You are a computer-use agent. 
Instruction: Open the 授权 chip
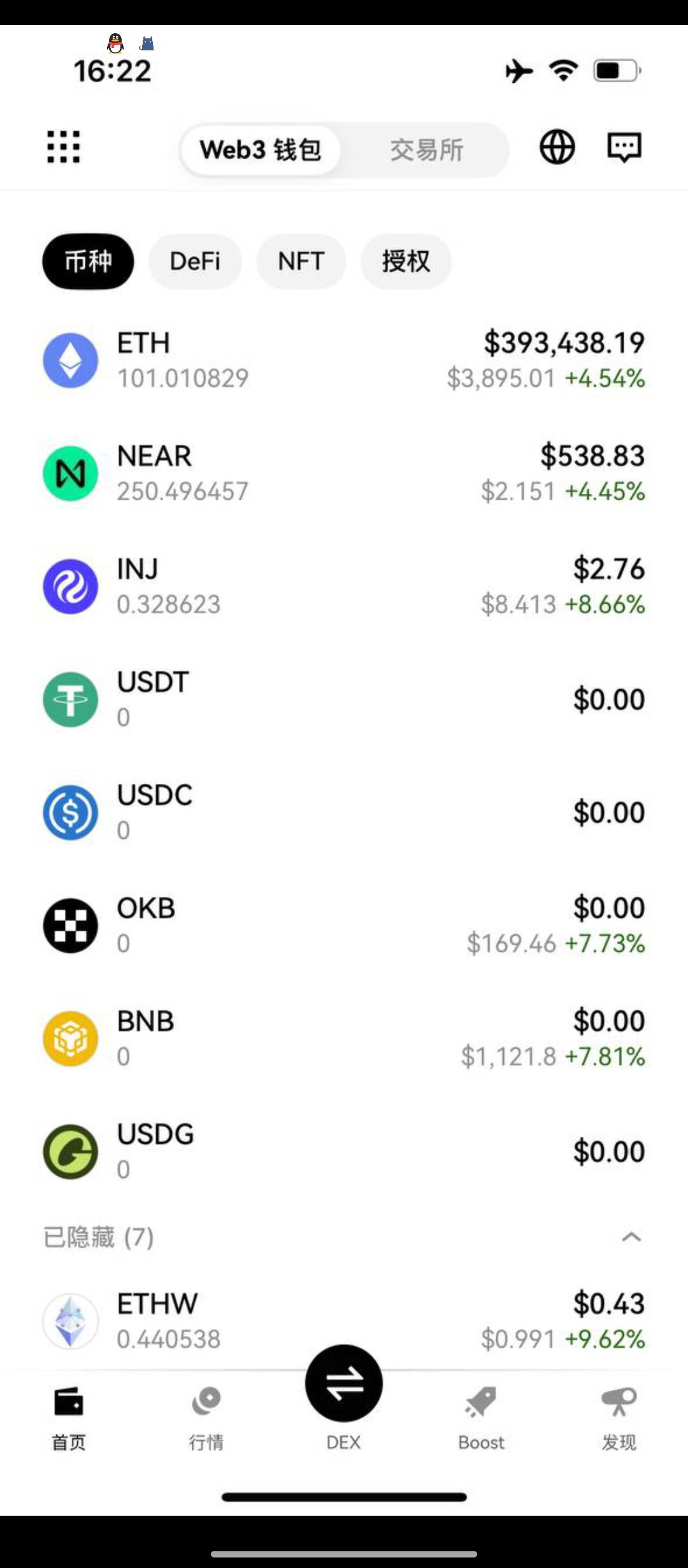click(406, 261)
